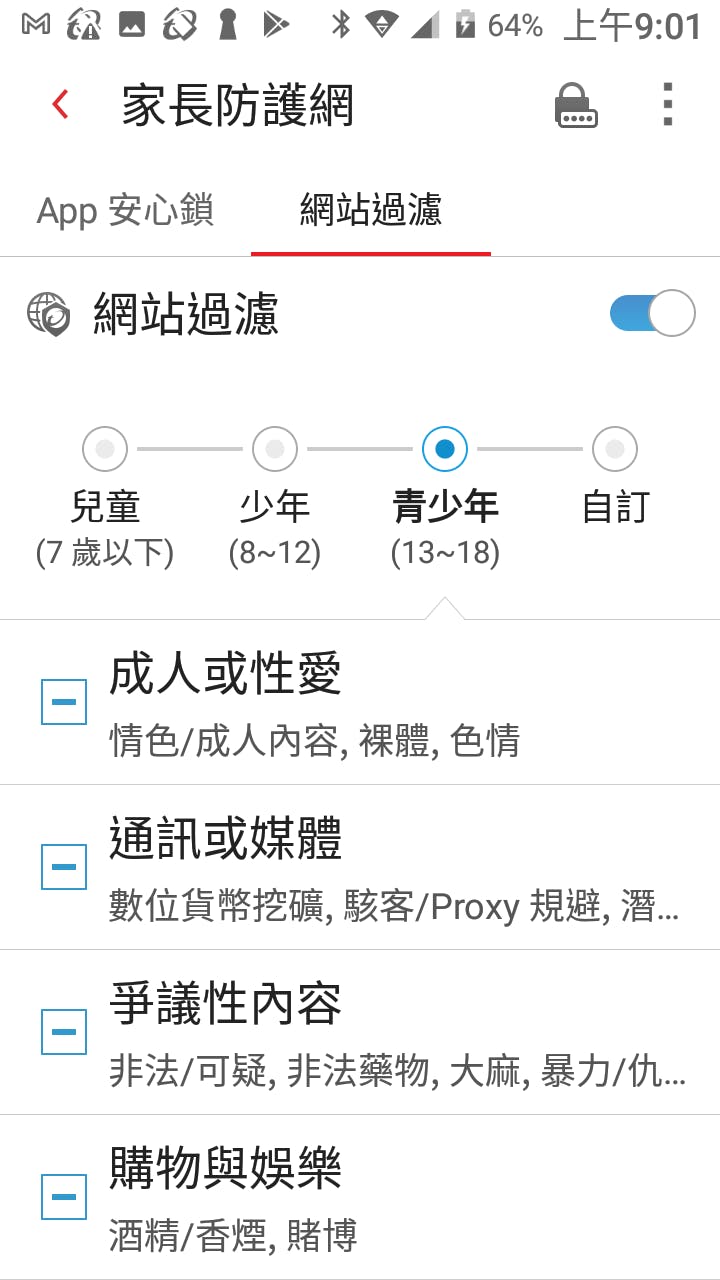Choose the 少年 (8~12) level
The height and width of the screenshot is (1280, 720).
coord(275,449)
